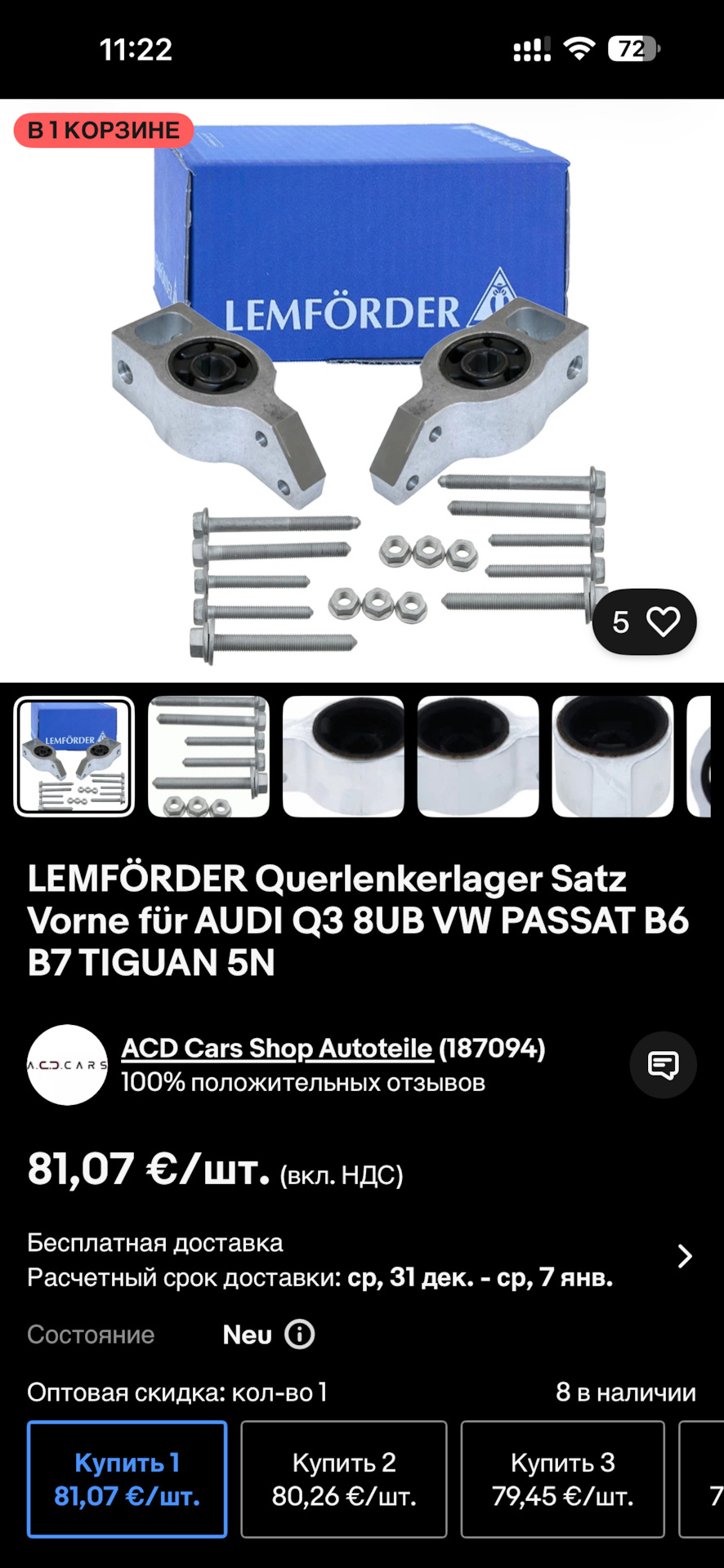
Task: Expand delivery details chevron
Action: tap(685, 1256)
